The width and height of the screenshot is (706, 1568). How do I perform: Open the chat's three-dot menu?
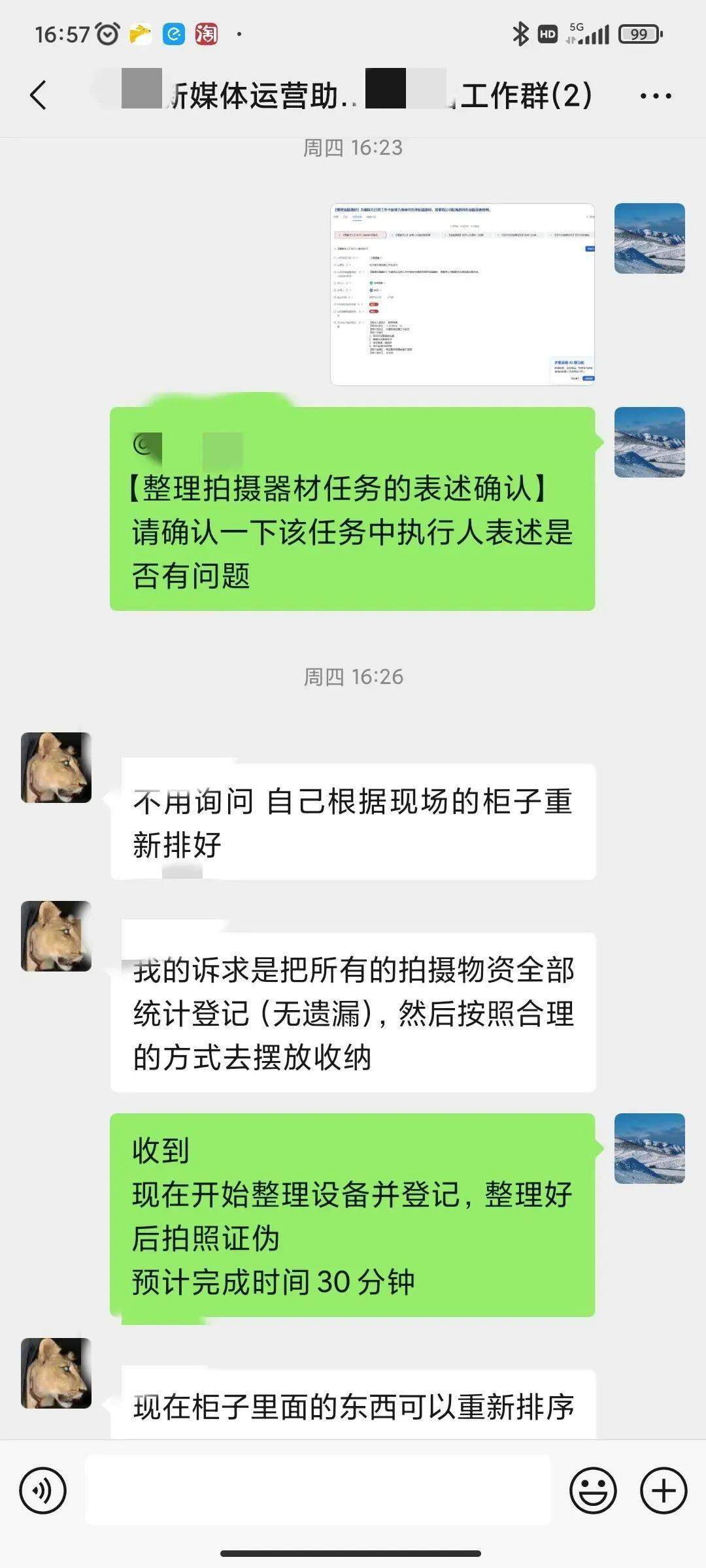click(655, 96)
